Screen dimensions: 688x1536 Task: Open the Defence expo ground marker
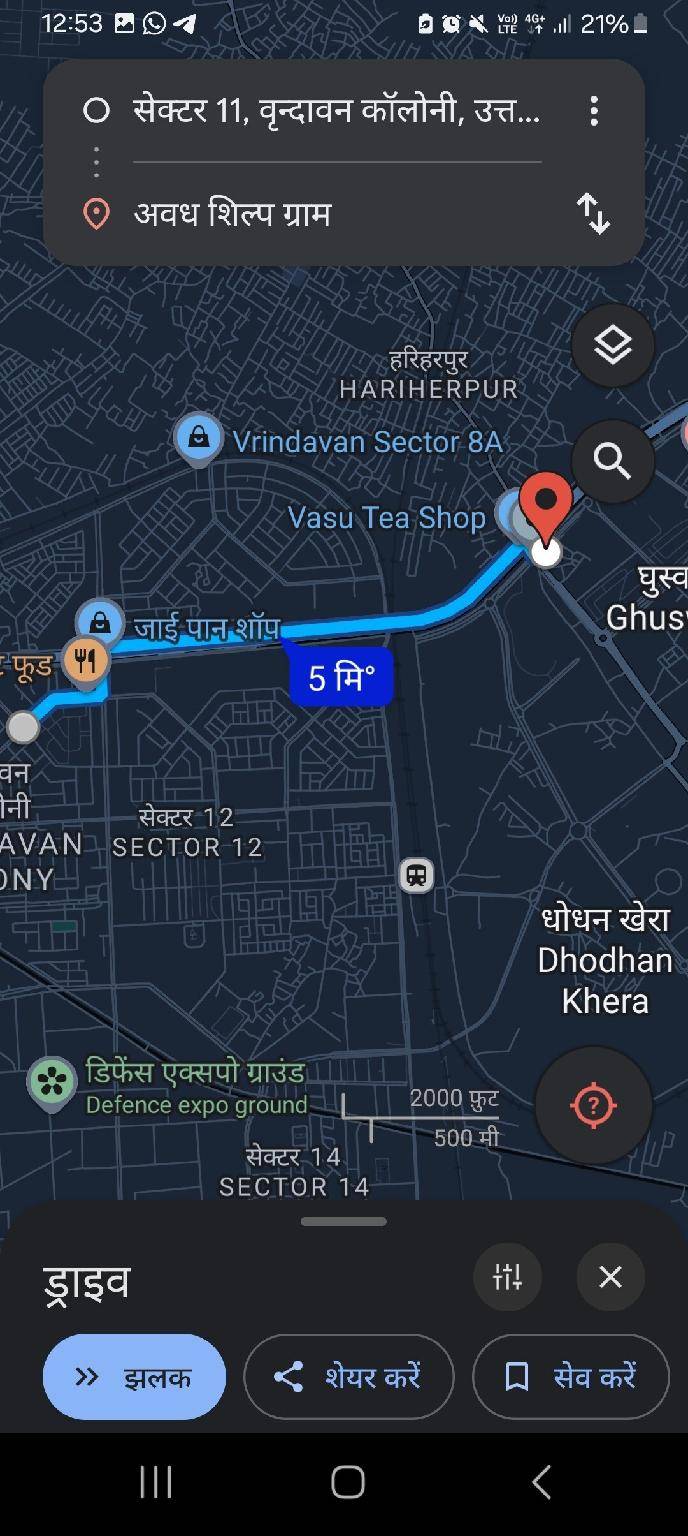coord(52,1082)
